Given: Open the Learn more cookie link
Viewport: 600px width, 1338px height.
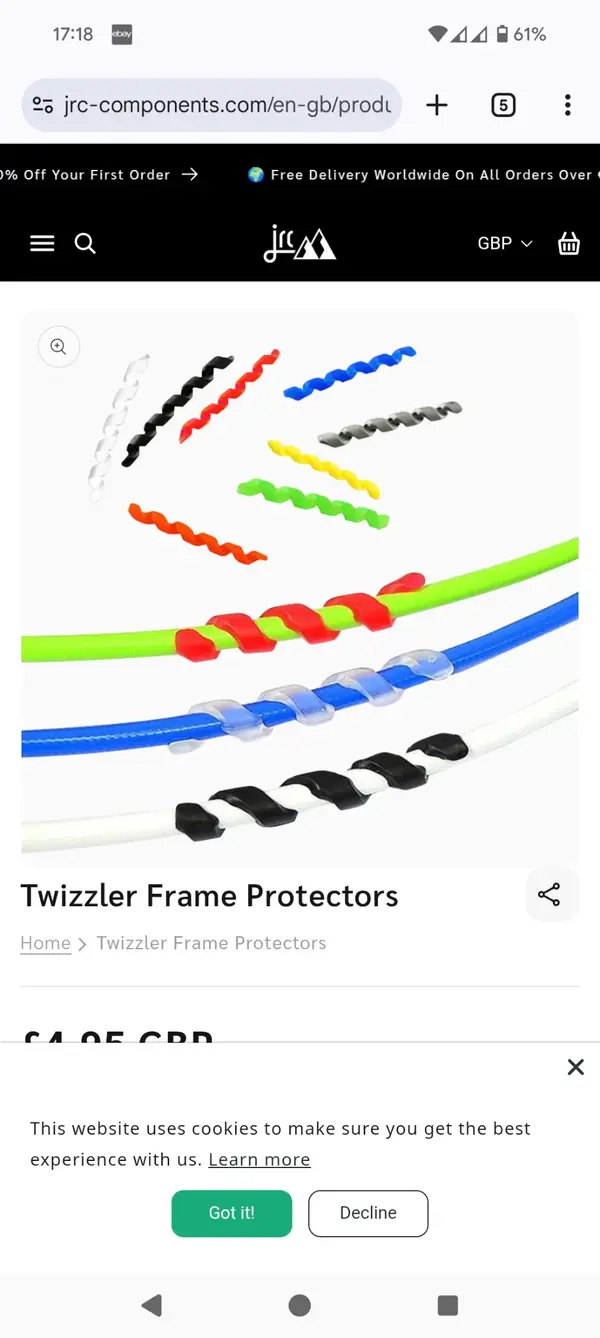Looking at the screenshot, I should [259, 1160].
